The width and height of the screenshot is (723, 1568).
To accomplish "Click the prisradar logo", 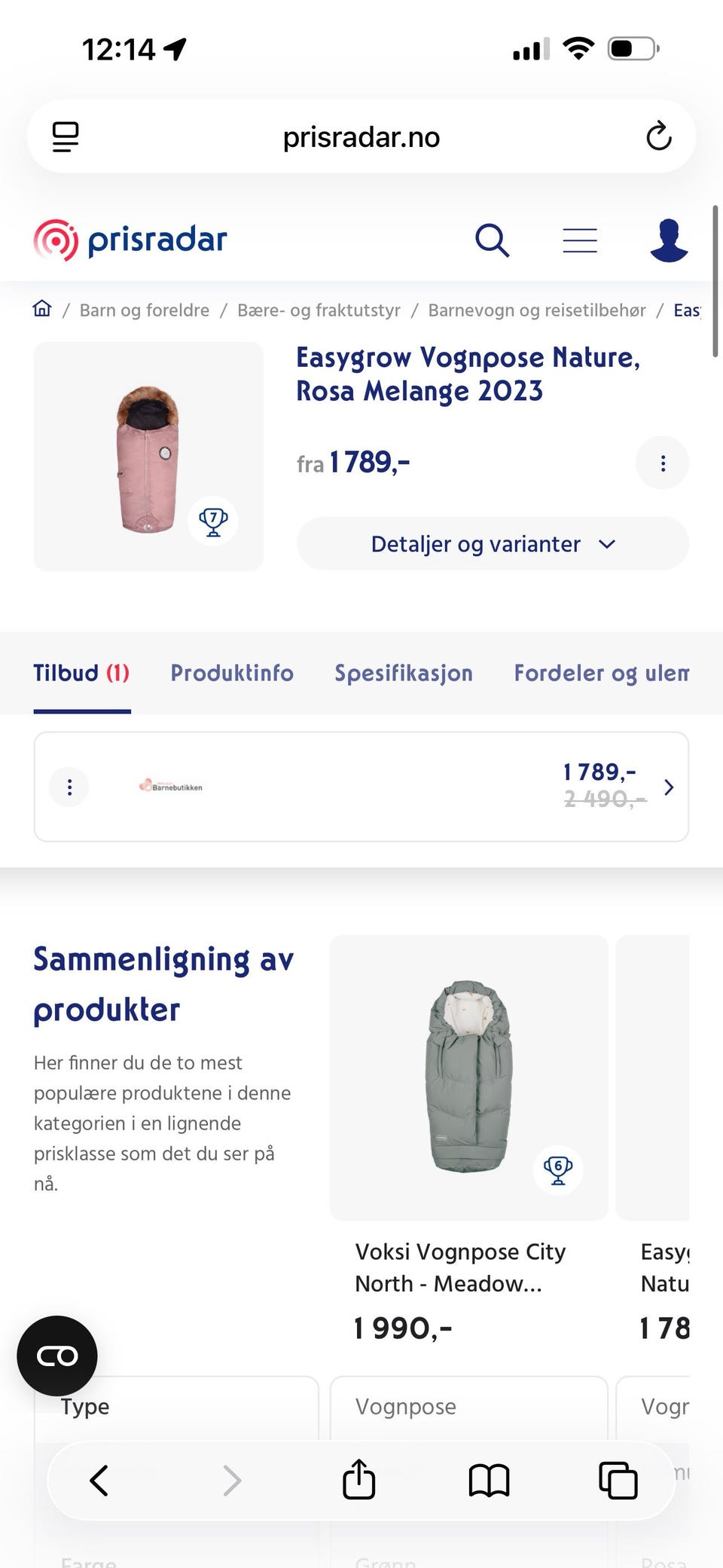I will click(x=129, y=240).
